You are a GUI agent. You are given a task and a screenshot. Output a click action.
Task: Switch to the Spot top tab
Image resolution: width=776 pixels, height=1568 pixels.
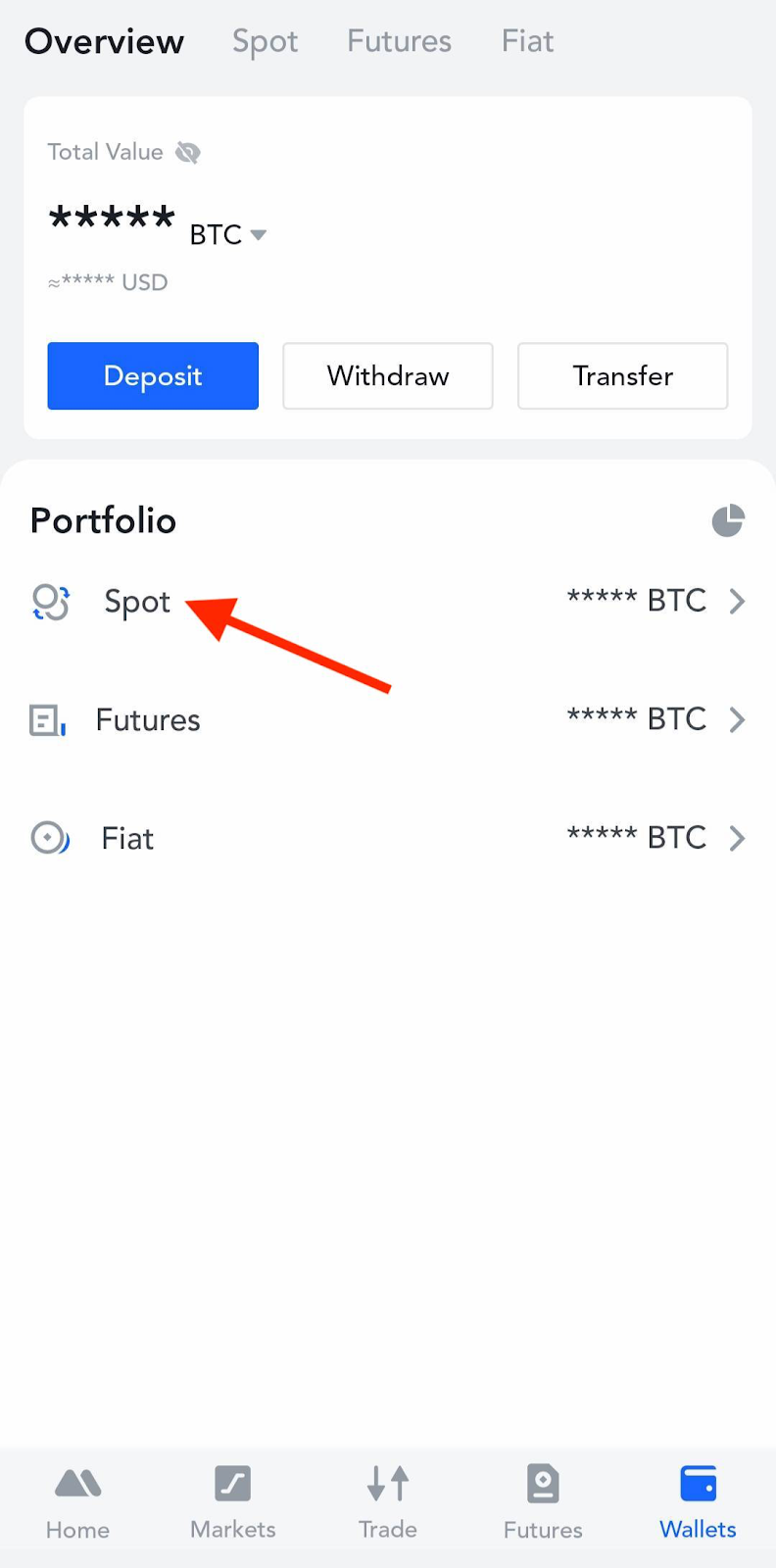point(265,41)
